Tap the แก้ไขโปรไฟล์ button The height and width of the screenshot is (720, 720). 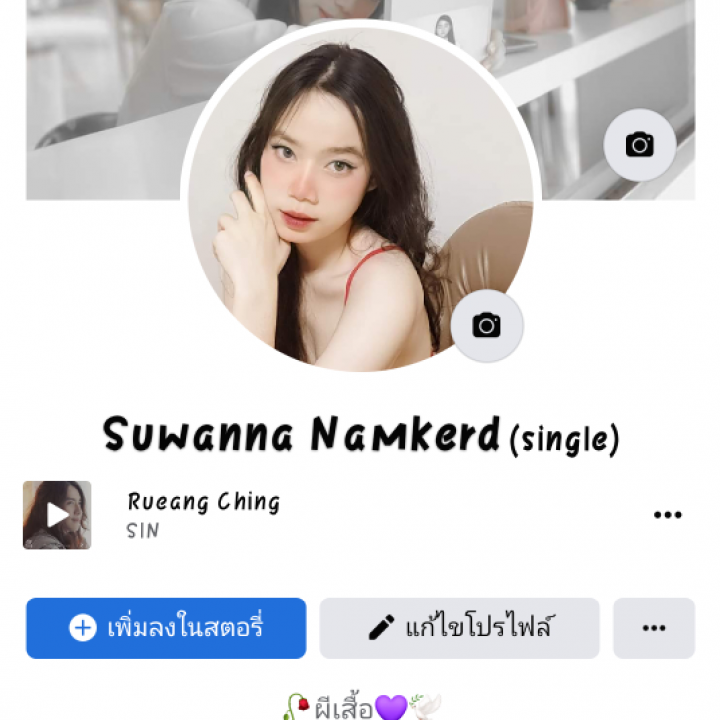(x=459, y=628)
